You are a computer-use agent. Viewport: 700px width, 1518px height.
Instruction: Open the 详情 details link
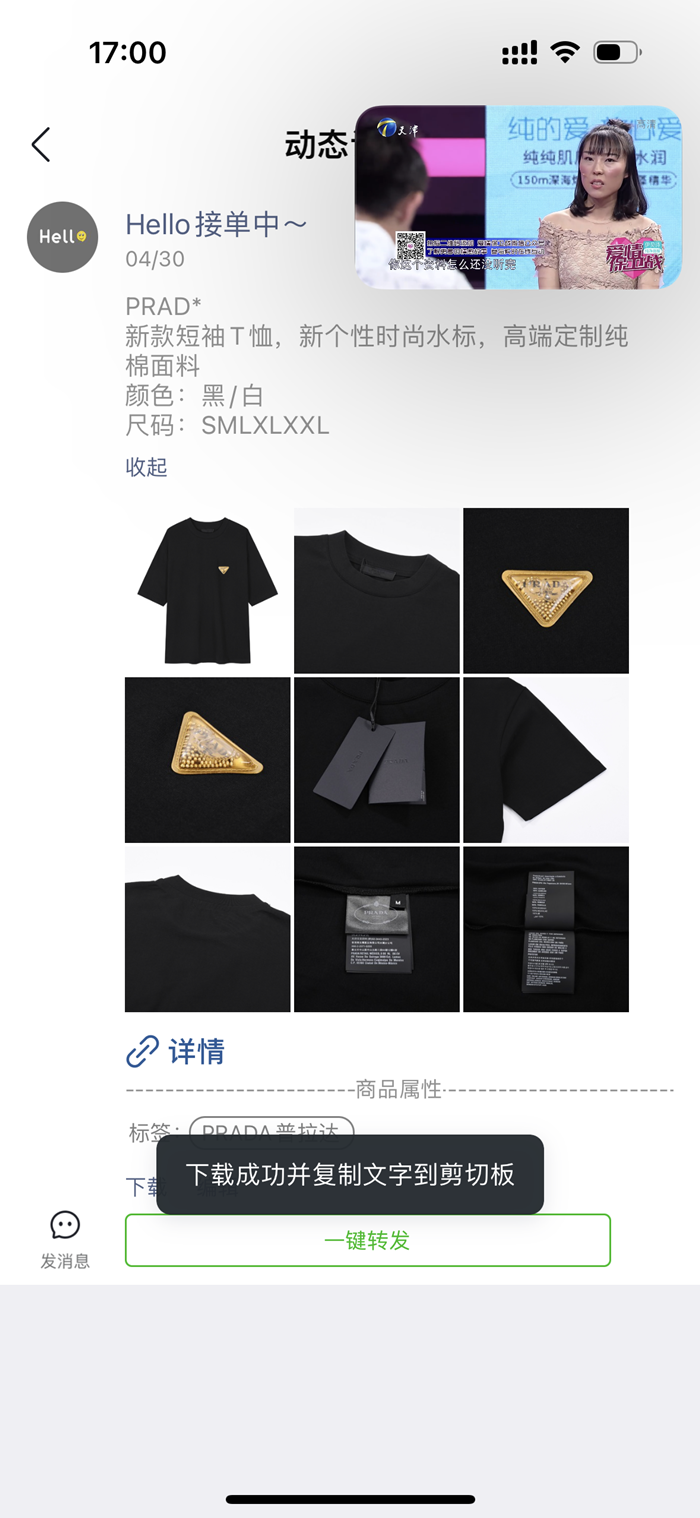click(176, 1051)
